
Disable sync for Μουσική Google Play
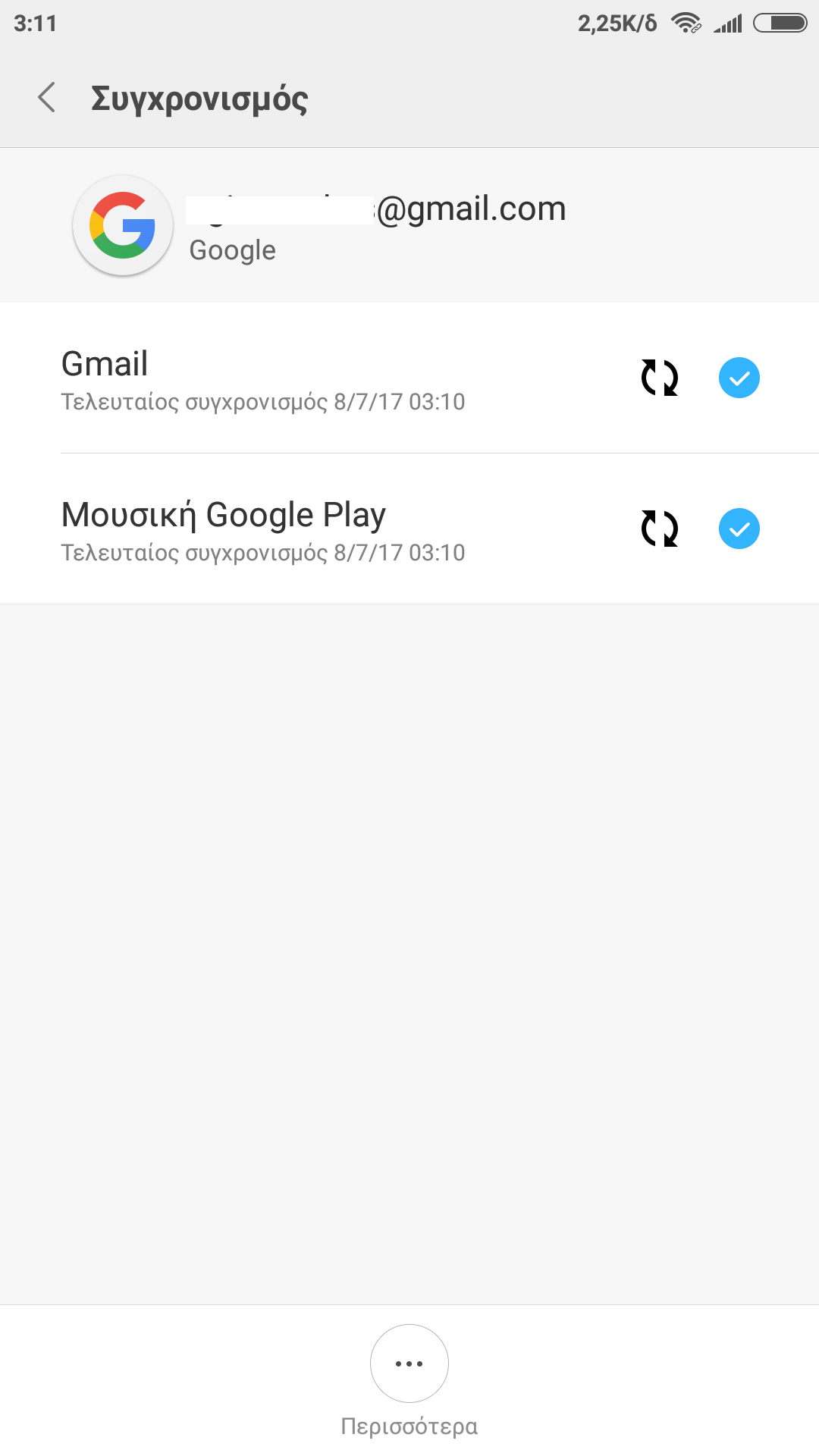point(739,529)
